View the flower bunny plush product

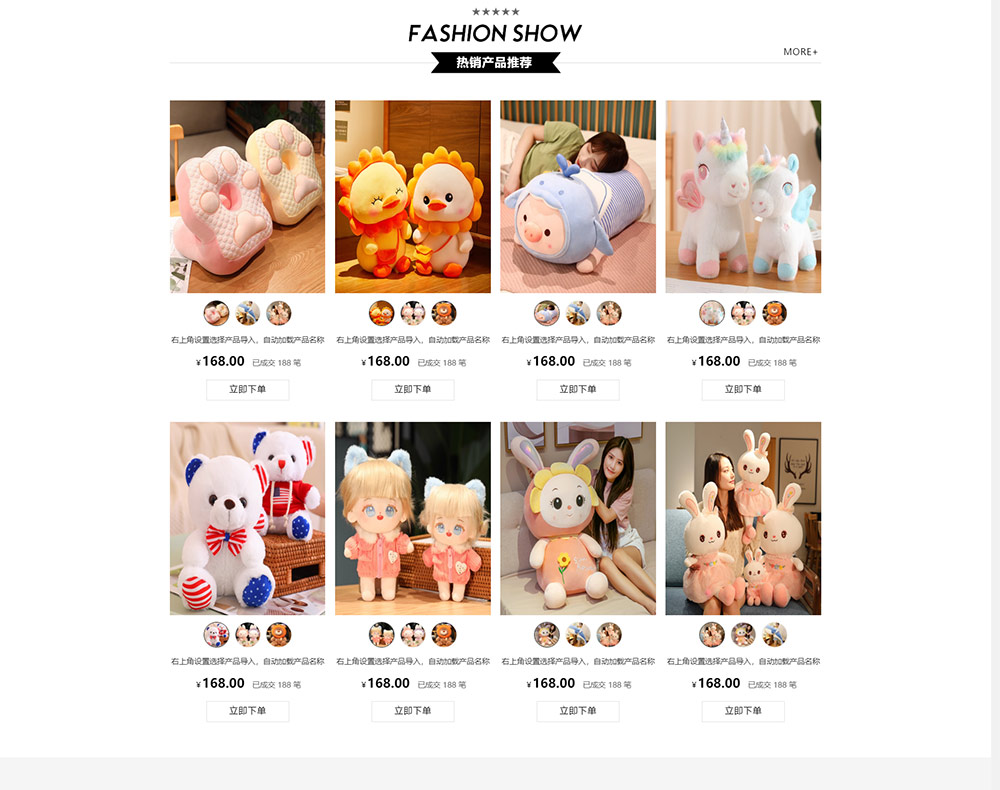pyautogui.click(x=578, y=518)
